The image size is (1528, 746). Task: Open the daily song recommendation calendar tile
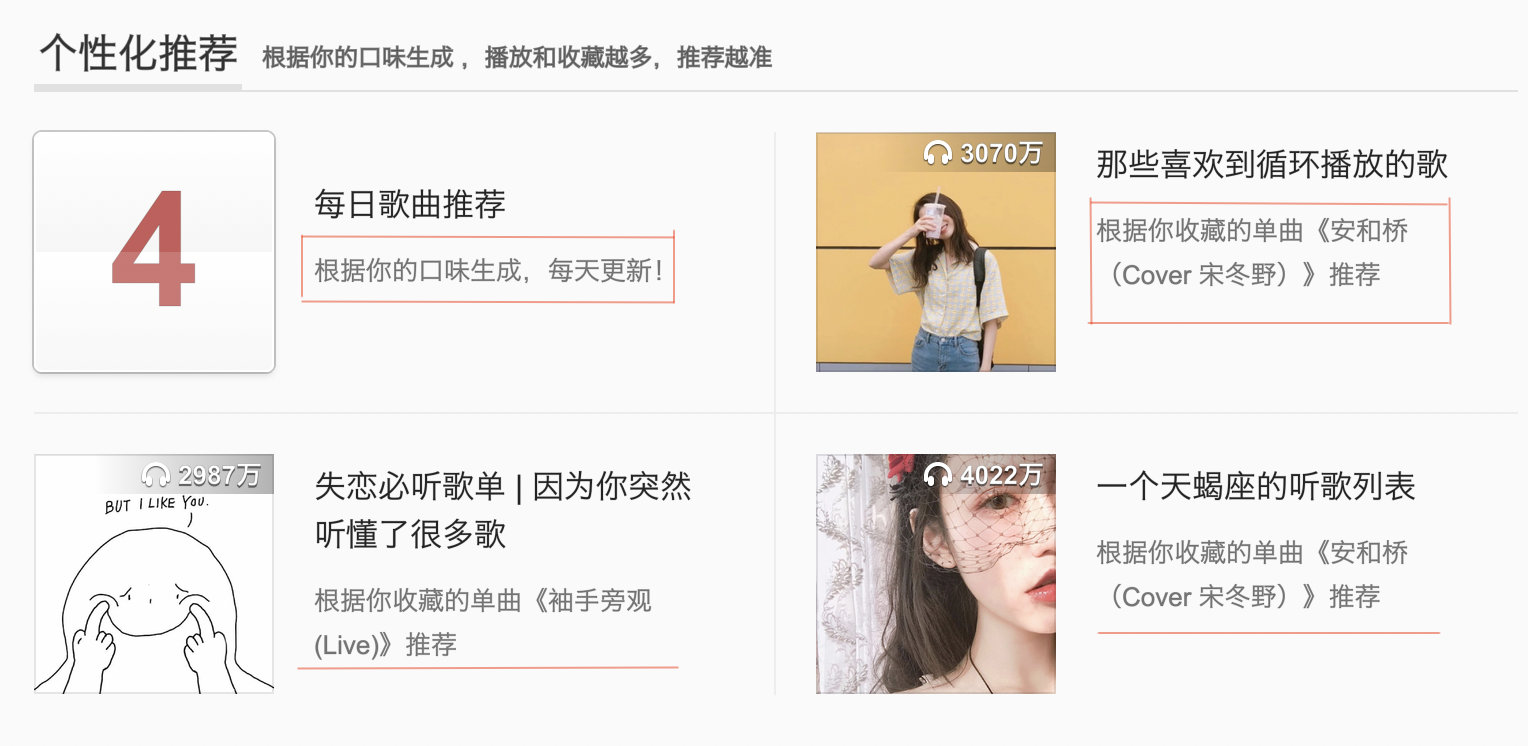point(154,252)
